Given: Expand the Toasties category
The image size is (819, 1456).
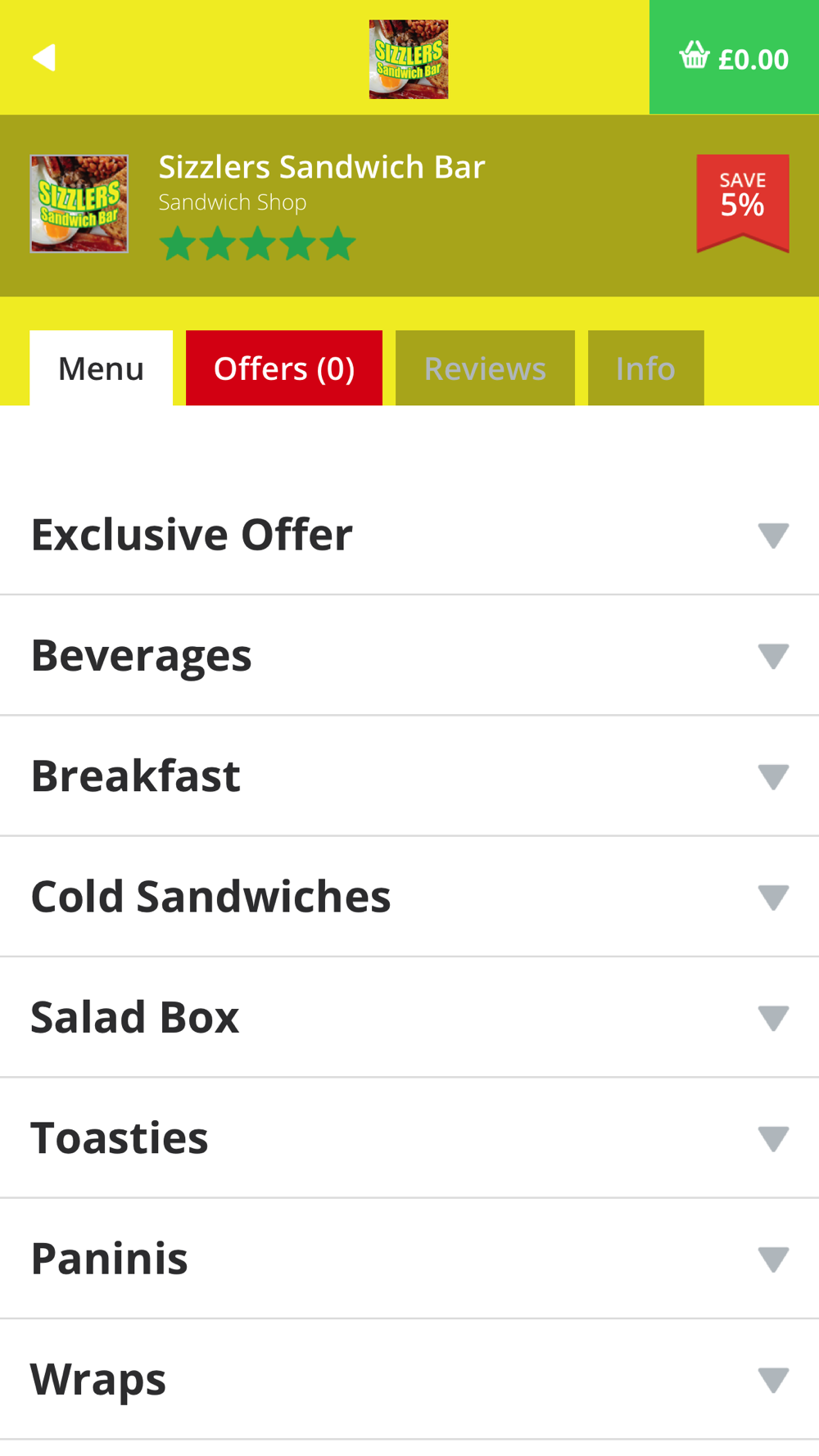Looking at the screenshot, I should pos(409,1138).
